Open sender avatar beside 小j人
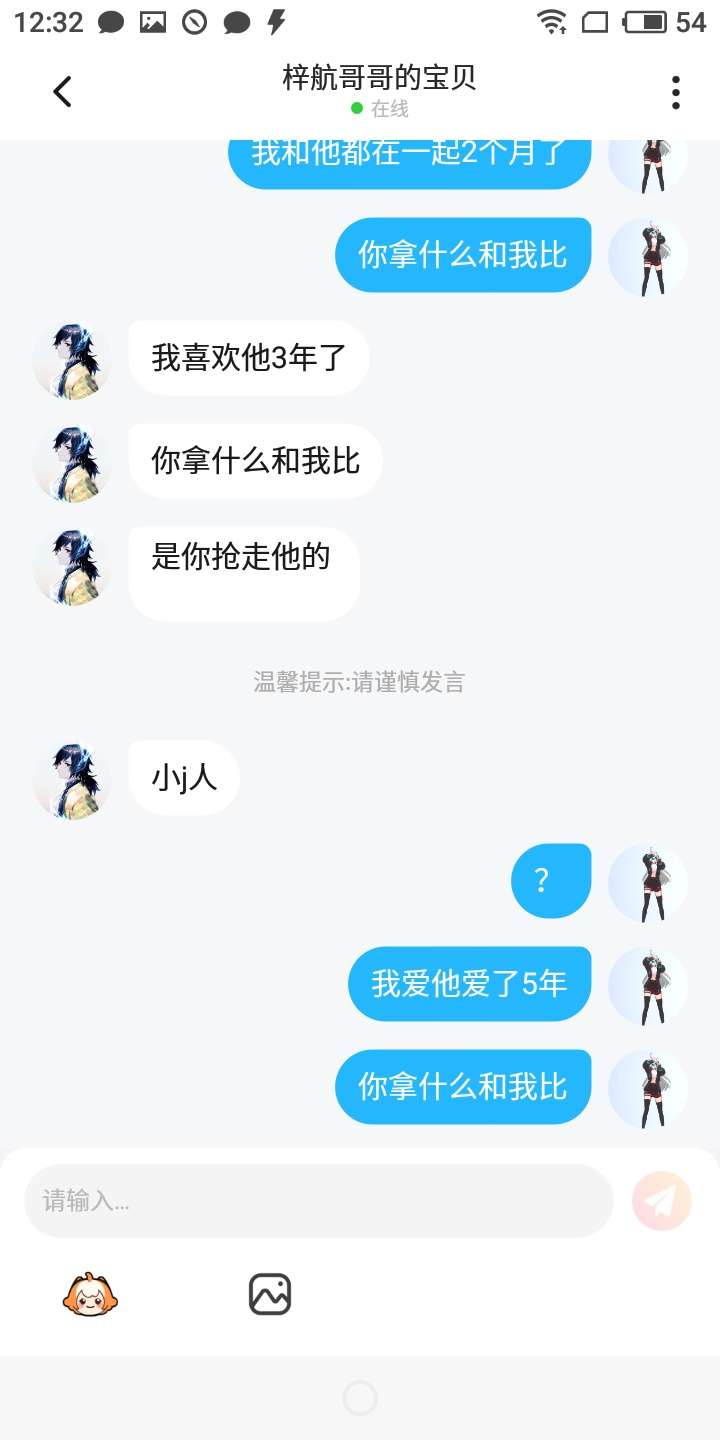The width and height of the screenshot is (720, 1440). tap(72, 780)
